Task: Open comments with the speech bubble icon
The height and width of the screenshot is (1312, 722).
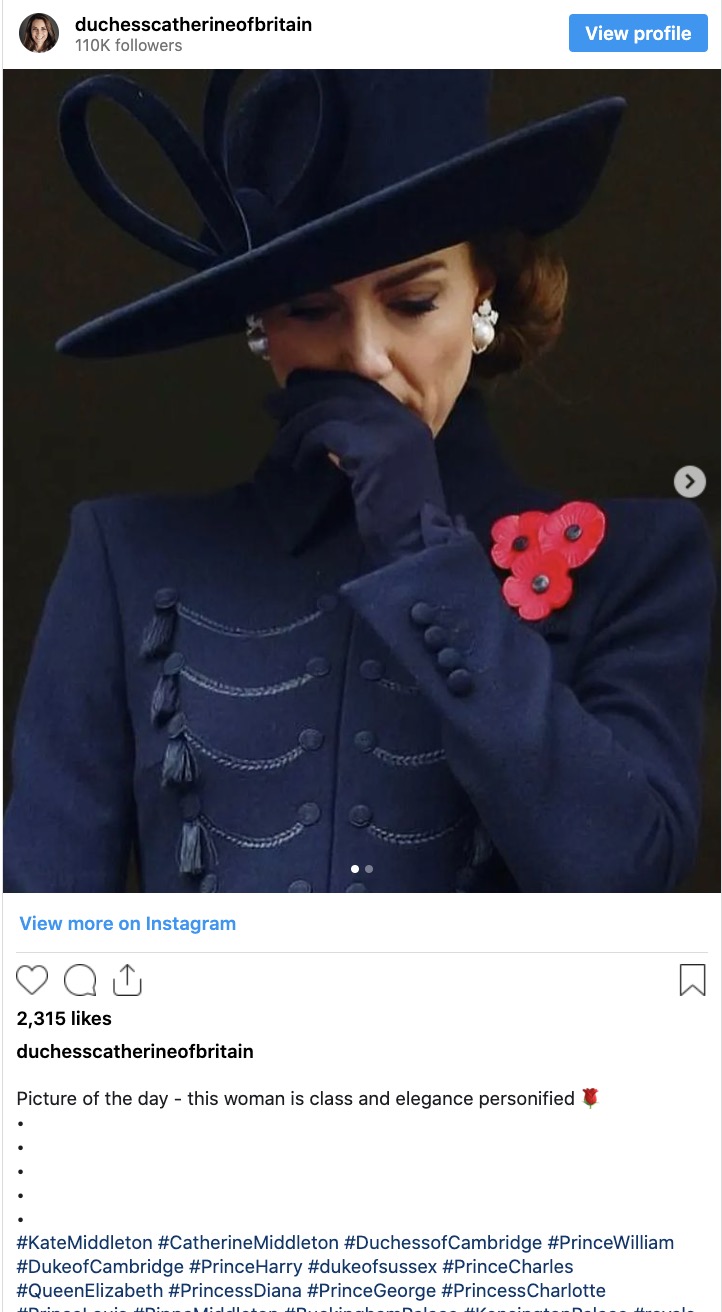Action: click(x=80, y=980)
